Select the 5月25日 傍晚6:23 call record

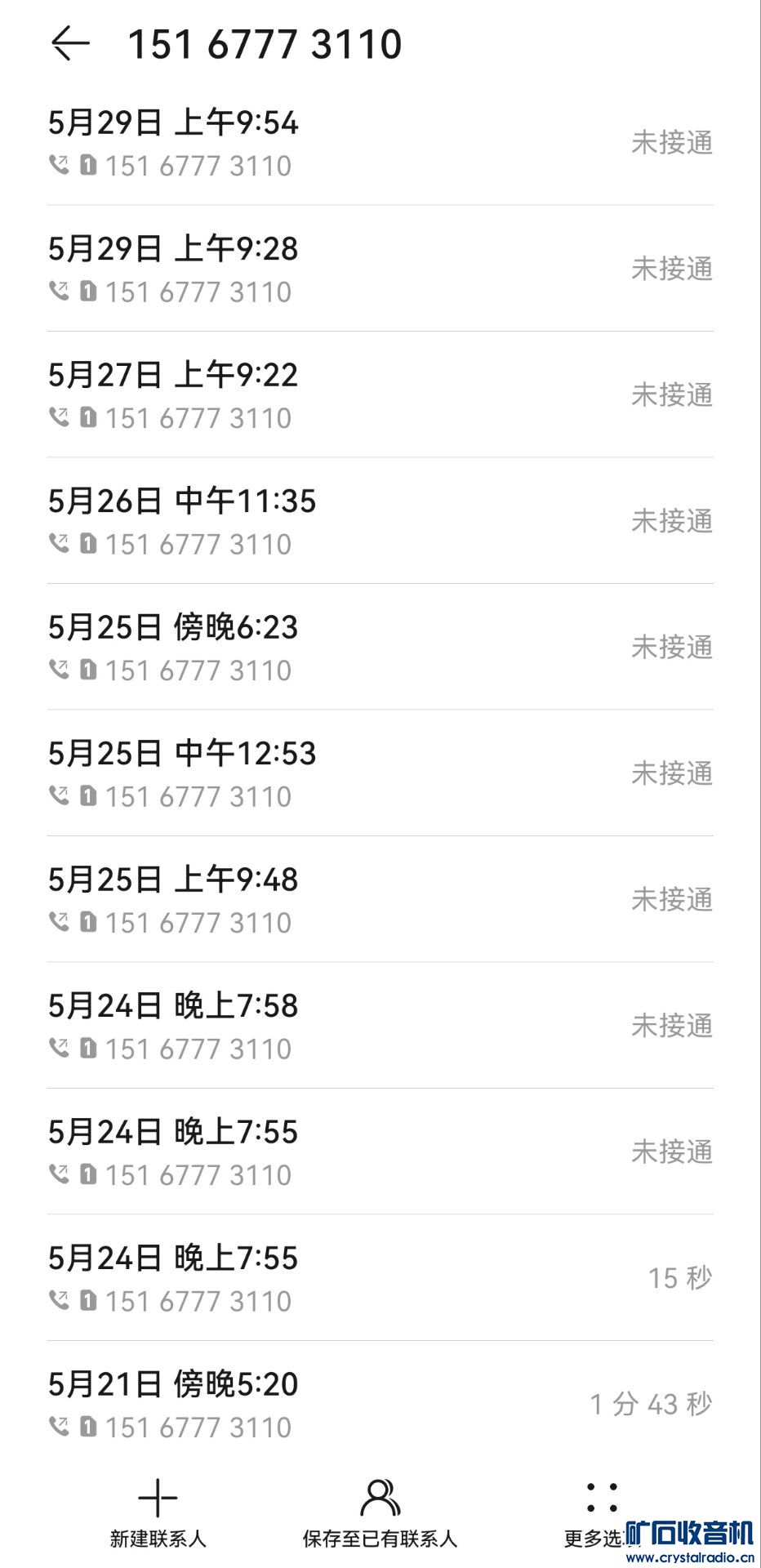(x=380, y=648)
